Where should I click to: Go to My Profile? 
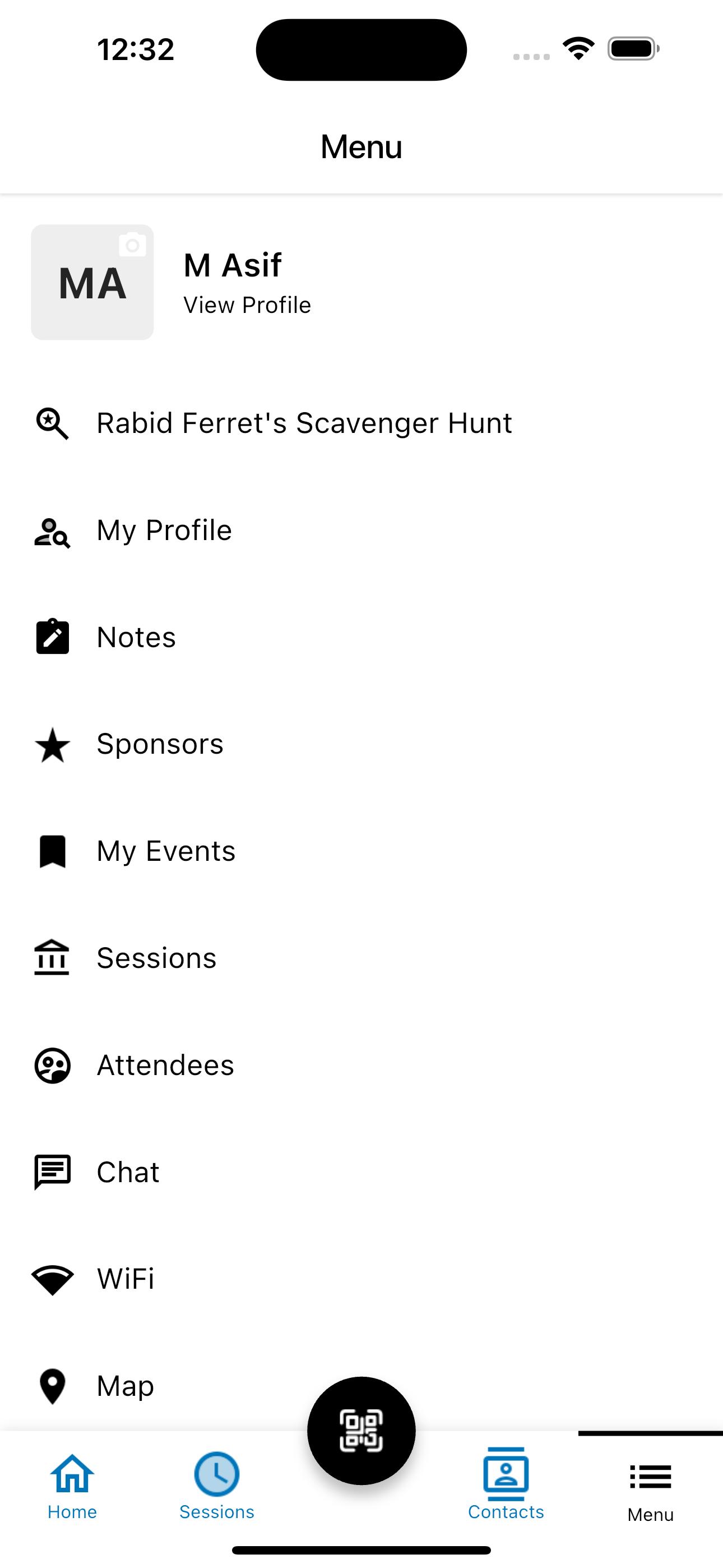[x=164, y=530]
